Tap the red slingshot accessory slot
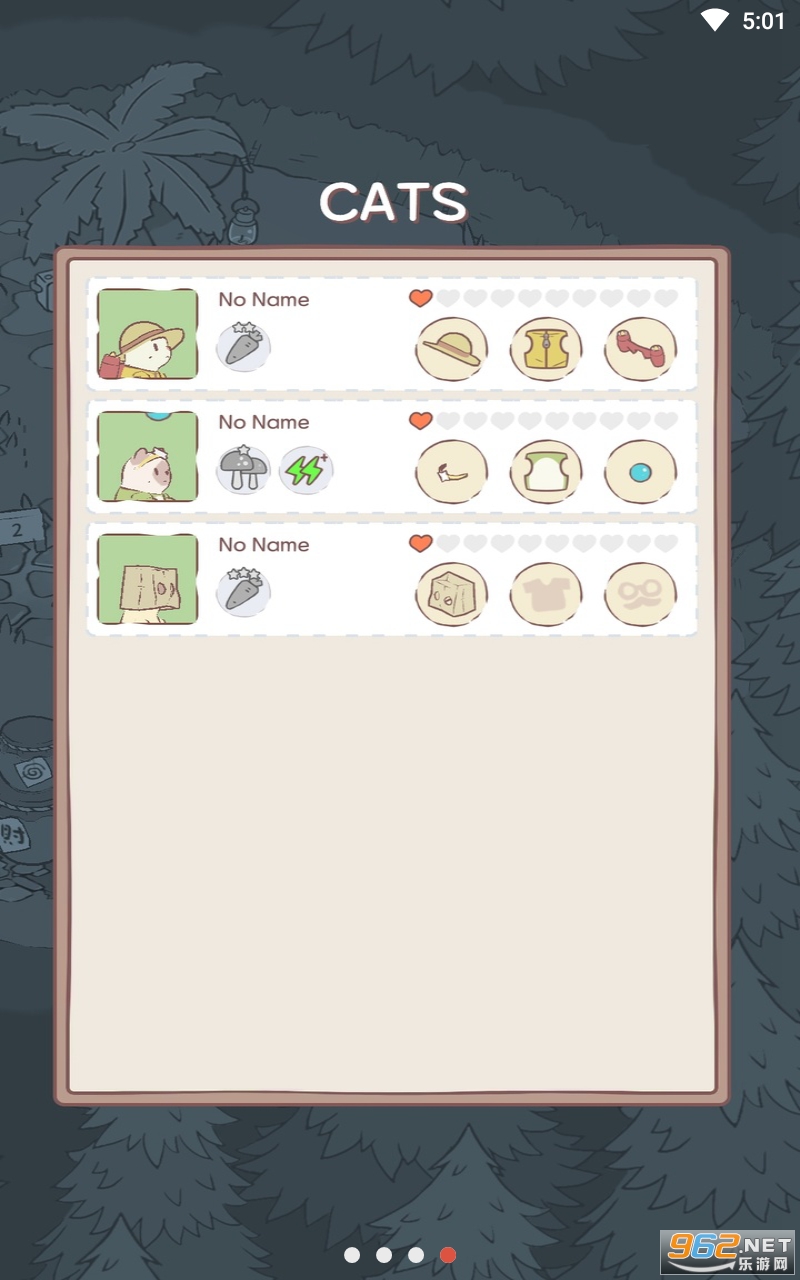This screenshot has height=1280, width=800. pos(641,349)
